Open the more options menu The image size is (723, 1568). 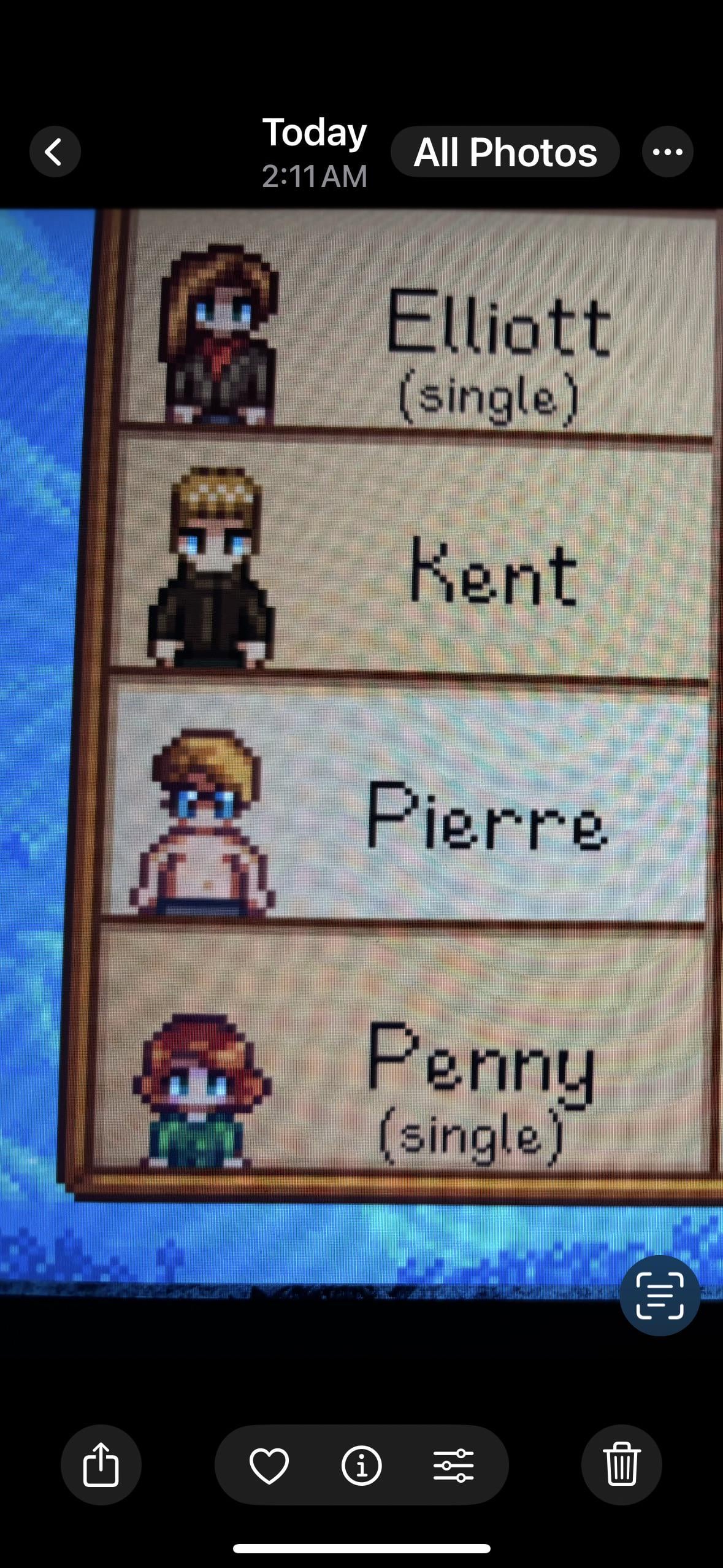coord(667,152)
